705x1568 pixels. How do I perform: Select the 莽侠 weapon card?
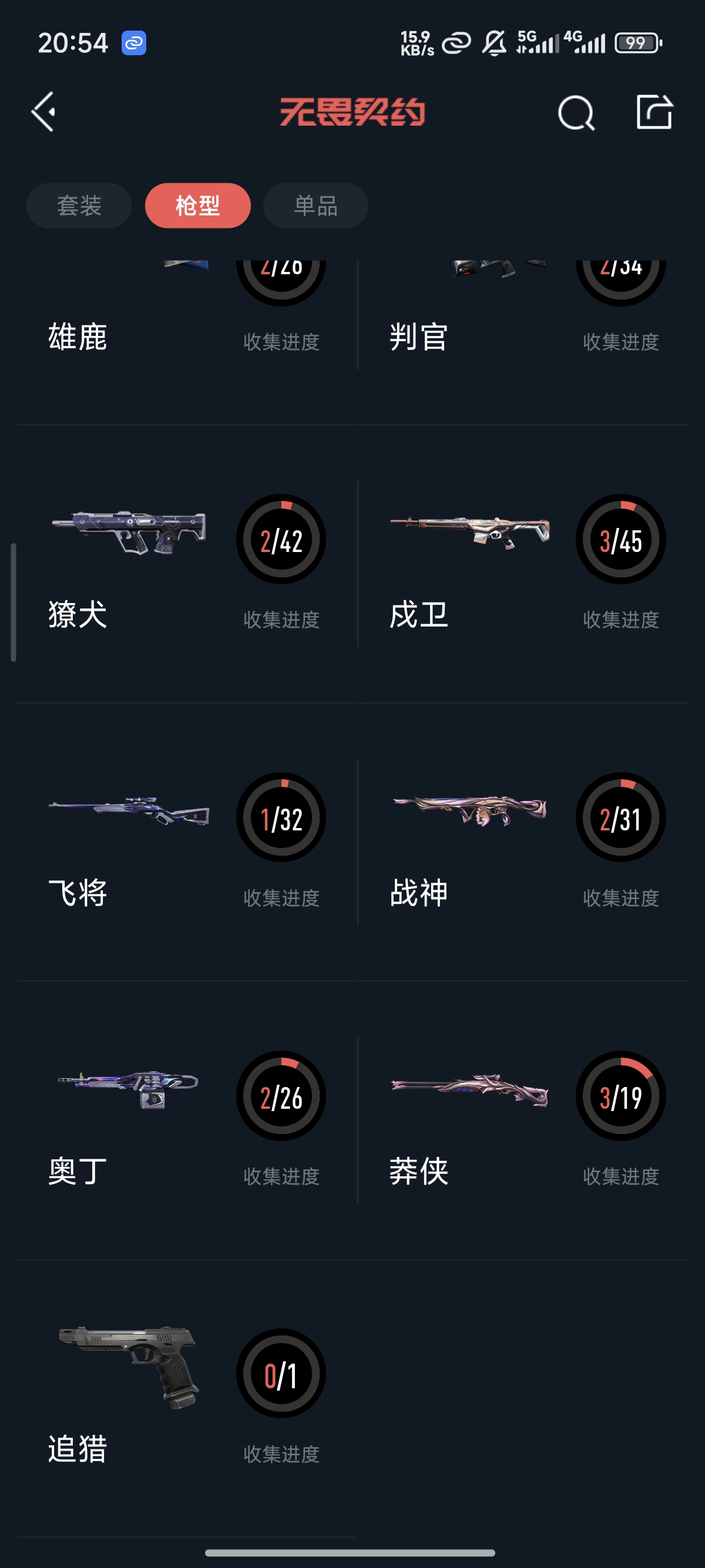point(523,1120)
